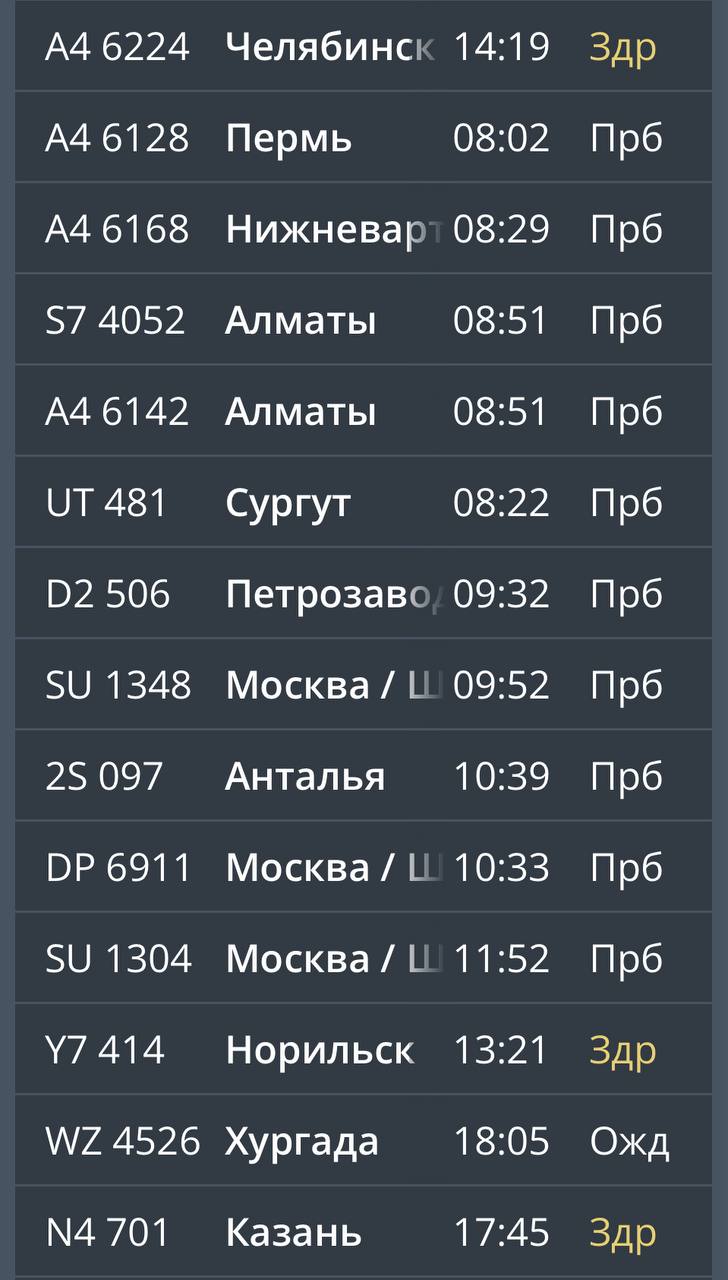Open flight SU 1304 details
The width and height of the screenshot is (728, 1280).
pos(364,959)
